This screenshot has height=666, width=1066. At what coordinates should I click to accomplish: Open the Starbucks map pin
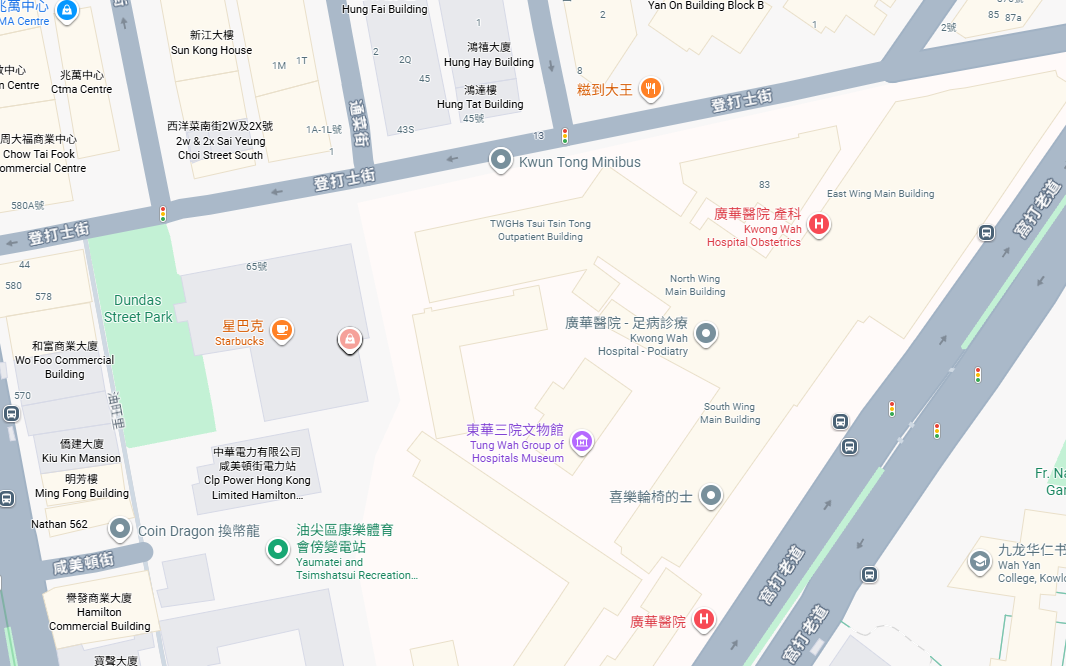(x=281, y=329)
